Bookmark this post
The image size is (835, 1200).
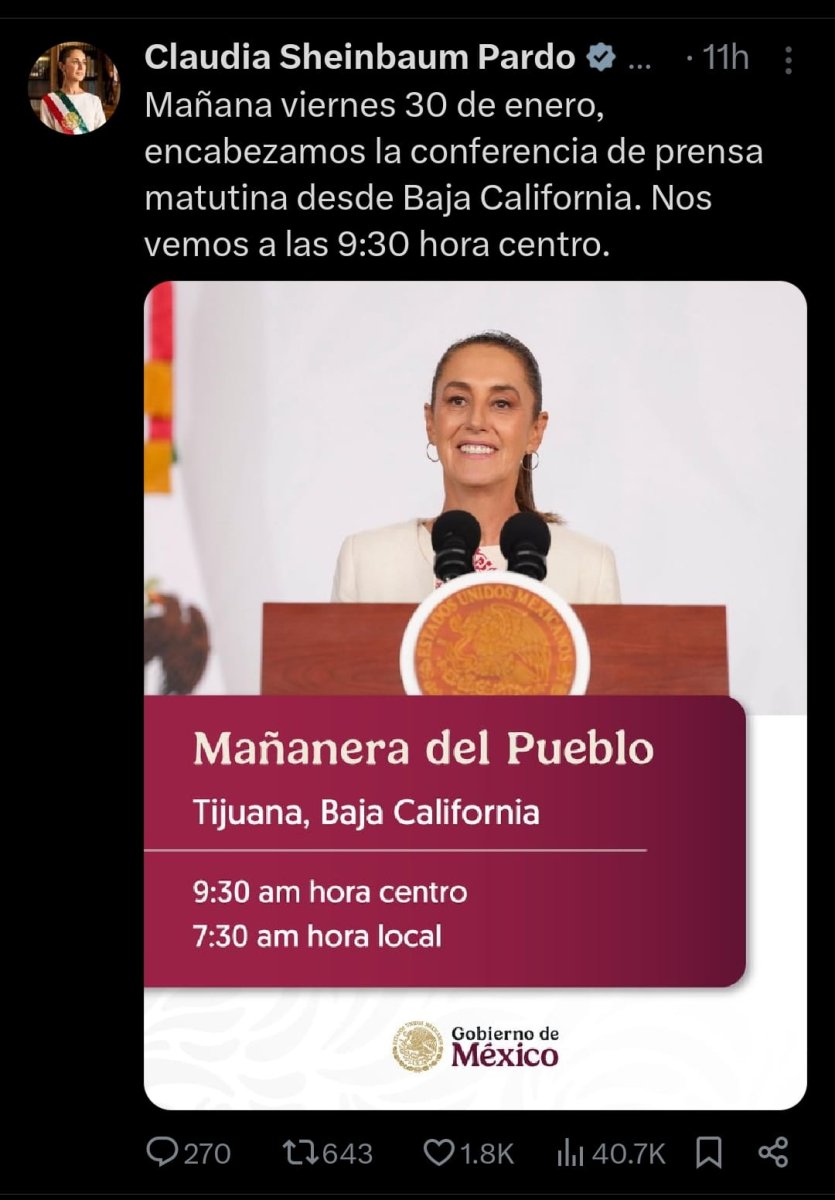coord(709,1153)
